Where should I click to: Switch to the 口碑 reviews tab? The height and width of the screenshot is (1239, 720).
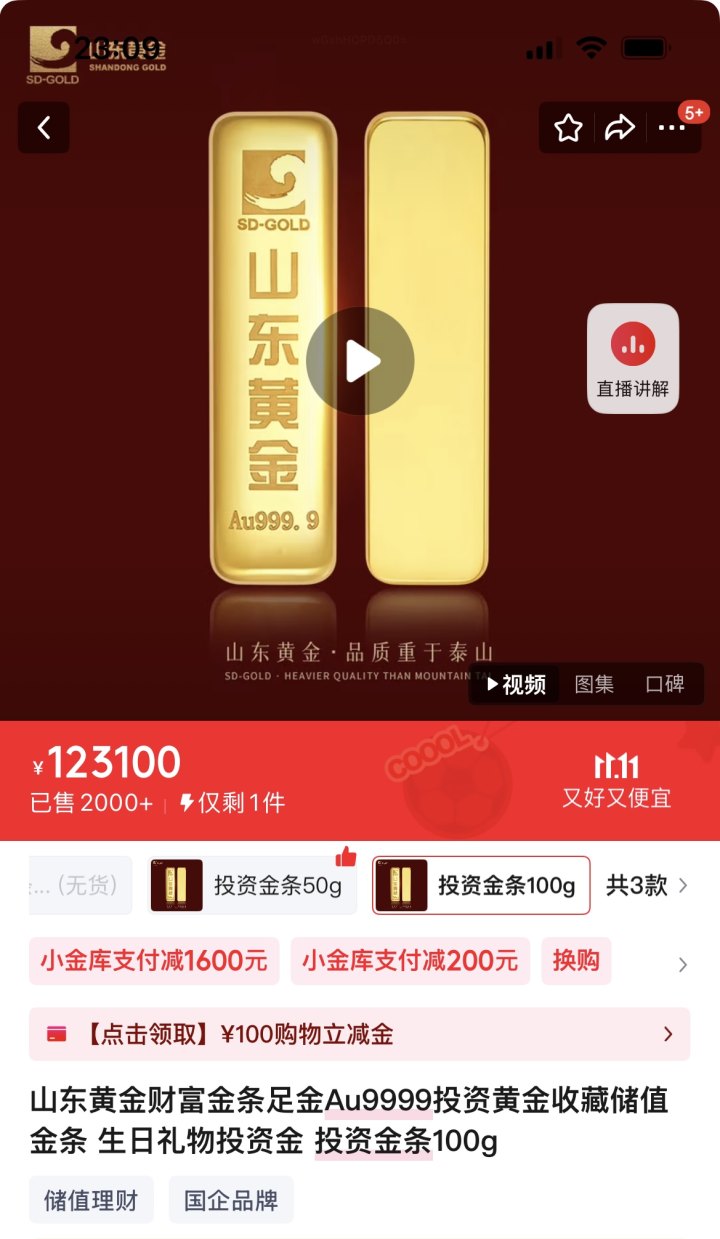(665, 685)
